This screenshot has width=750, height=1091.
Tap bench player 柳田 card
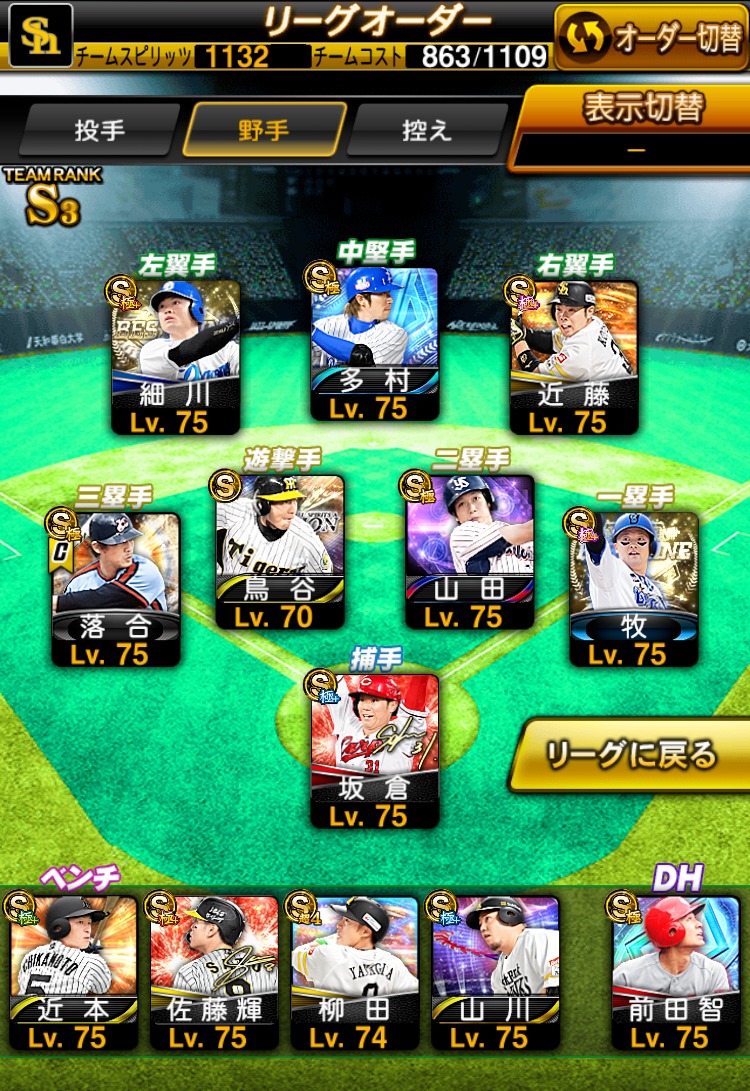coord(355,970)
